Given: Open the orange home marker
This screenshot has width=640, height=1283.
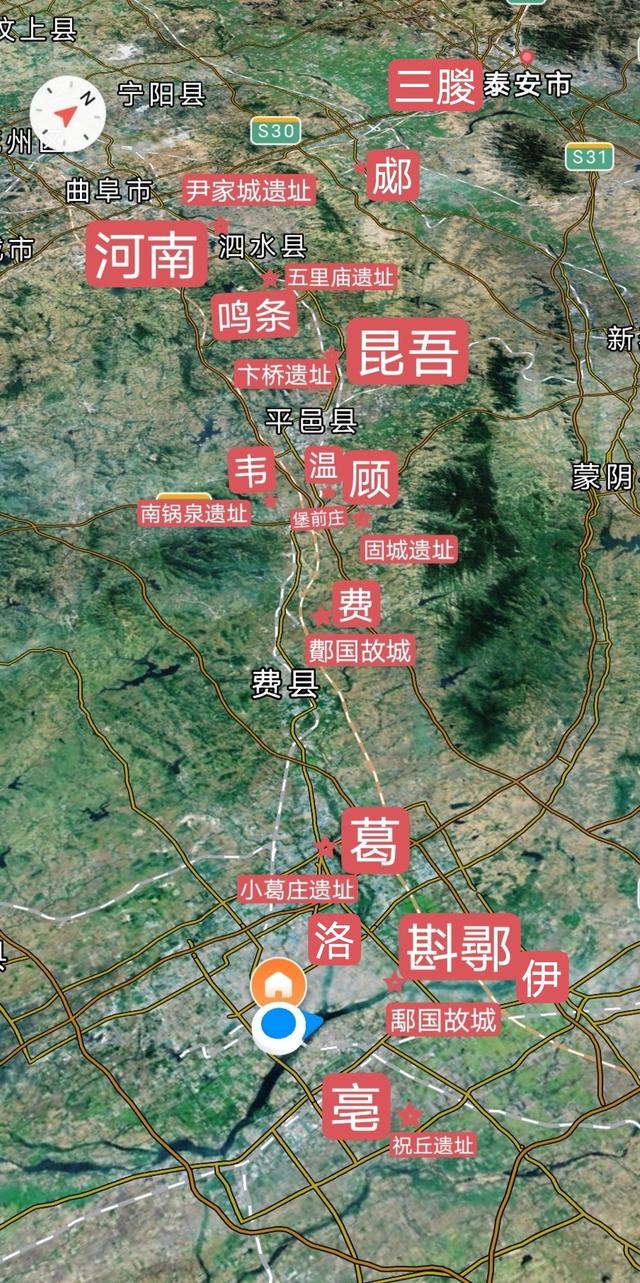Looking at the screenshot, I should [278, 983].
